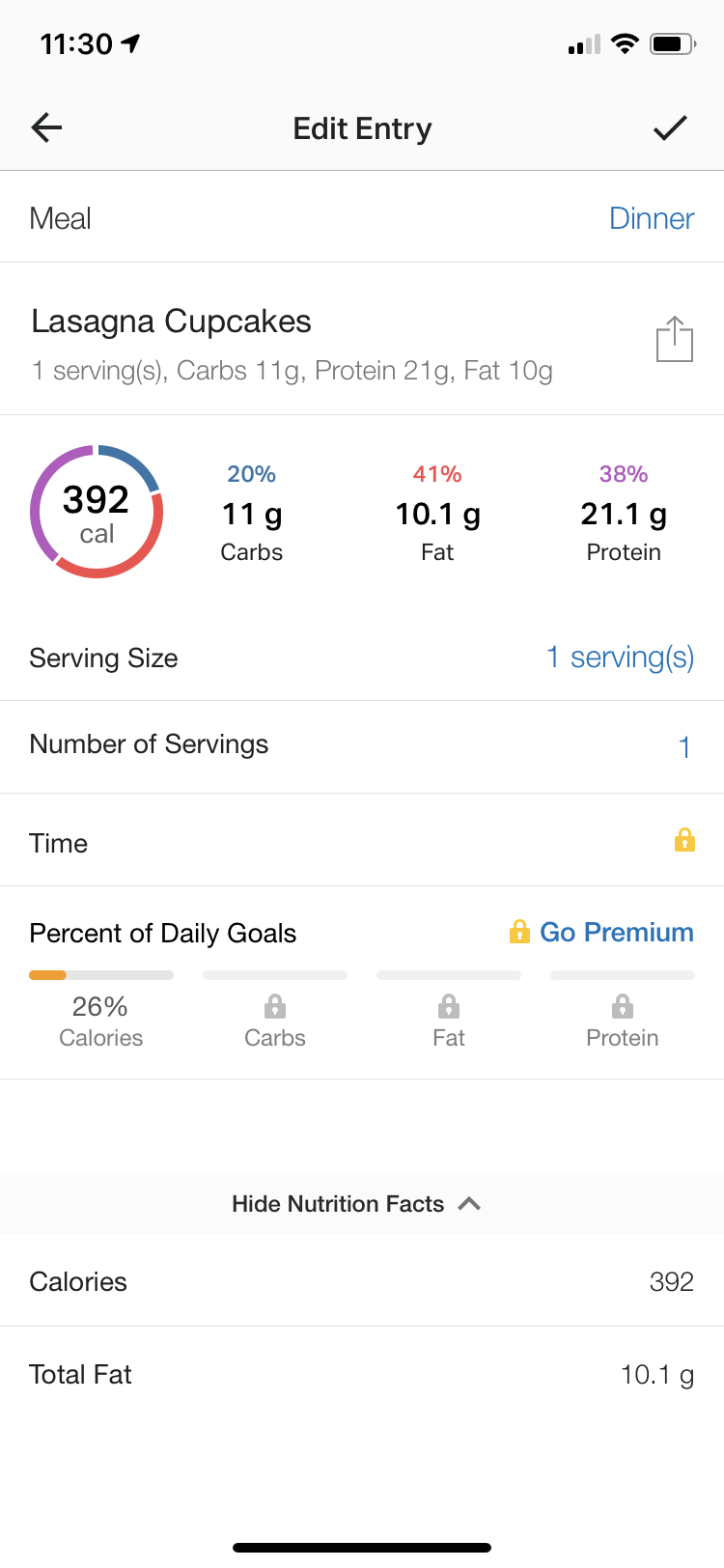Change the meal from Dinner

tap(652, 218)
